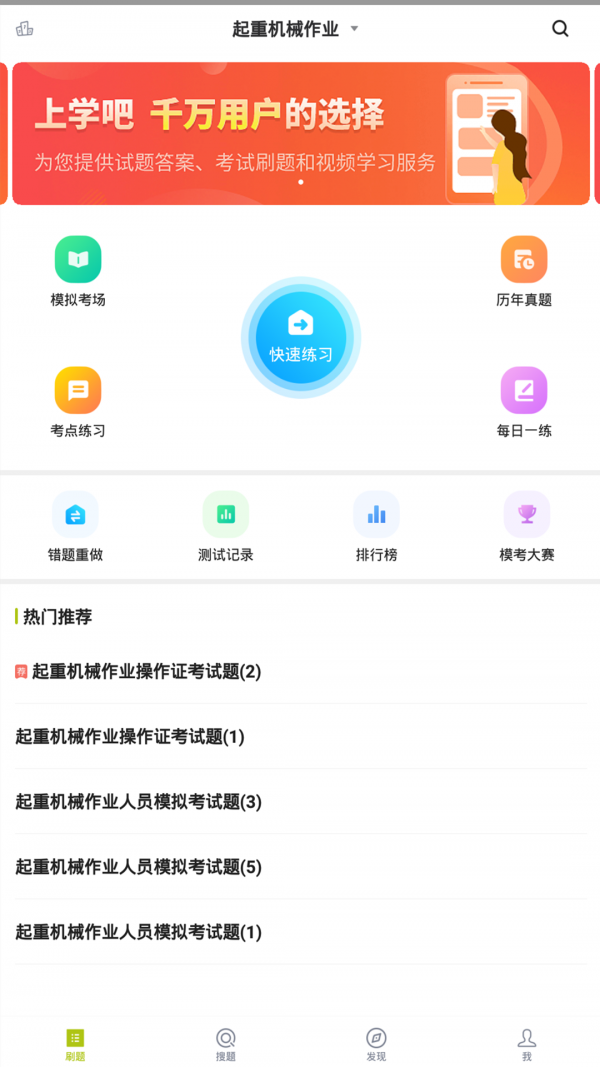Open 错题重做 wrong answers redo
The width and height of the screenshot is (600, 1067).
76,526
